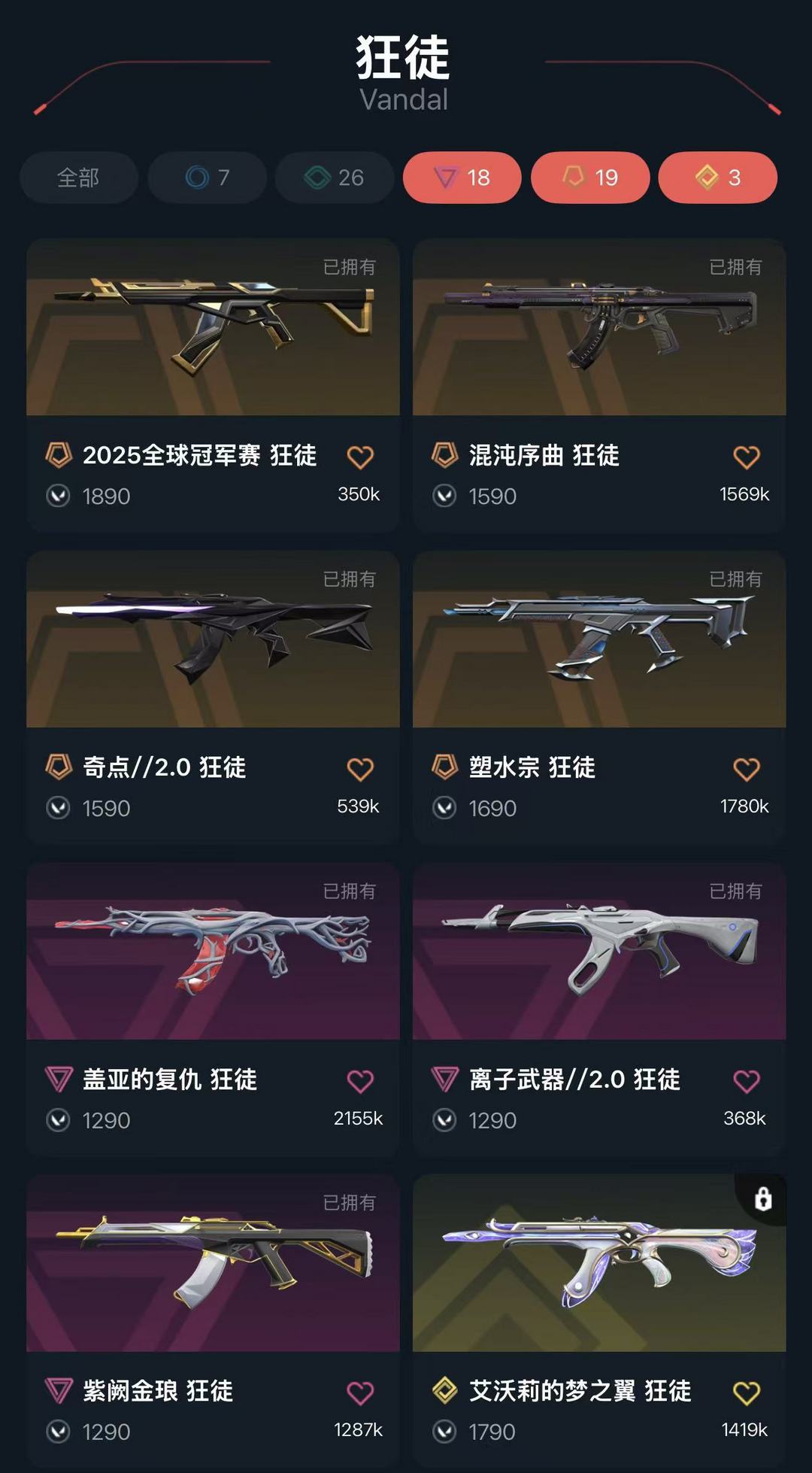Image resolution: width=812 pixels, height=1473 pixels.
Task: Open the 塑水宗 狂徒 skin card
Action: point(599,697)
